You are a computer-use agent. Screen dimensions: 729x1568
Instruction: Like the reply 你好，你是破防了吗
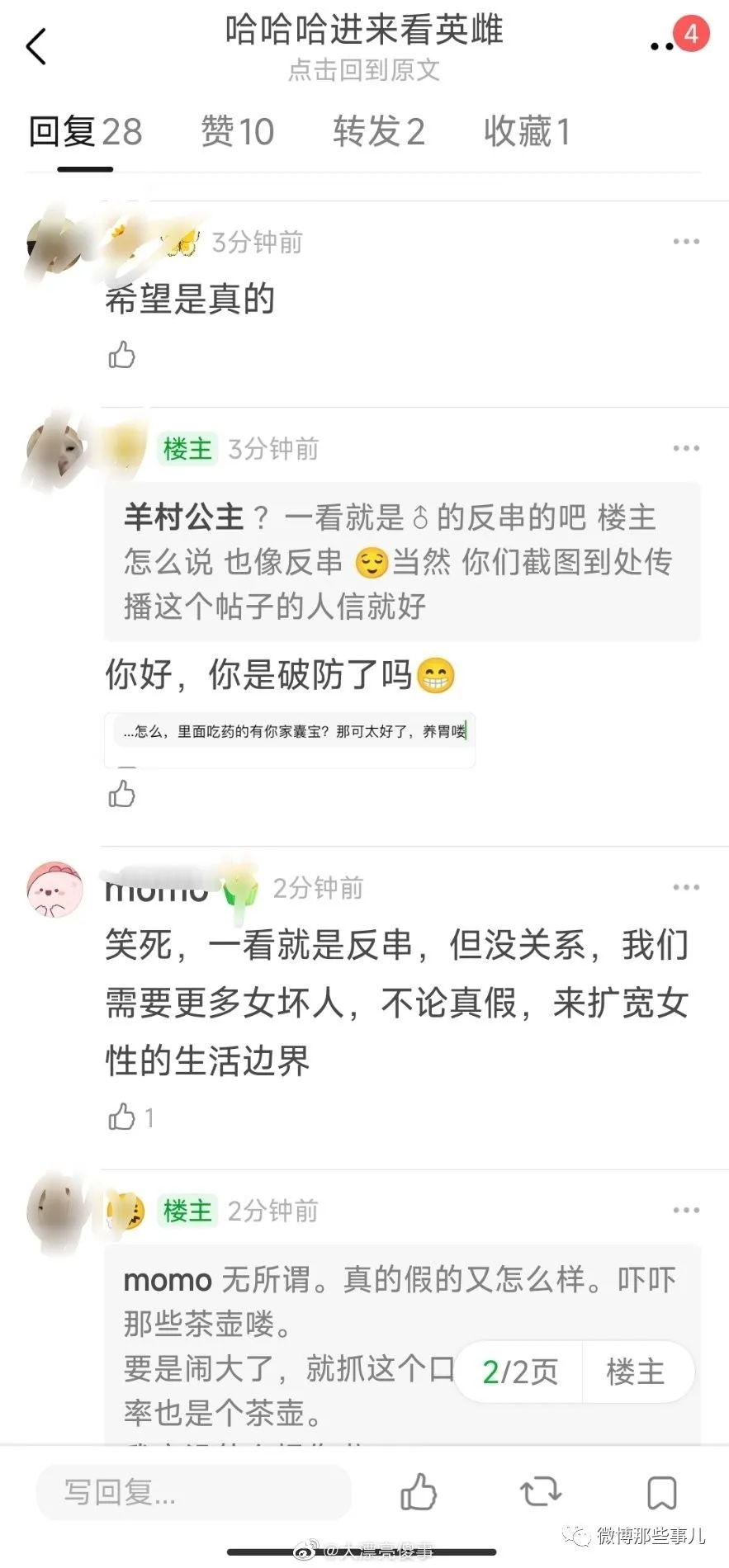point(122,794)
